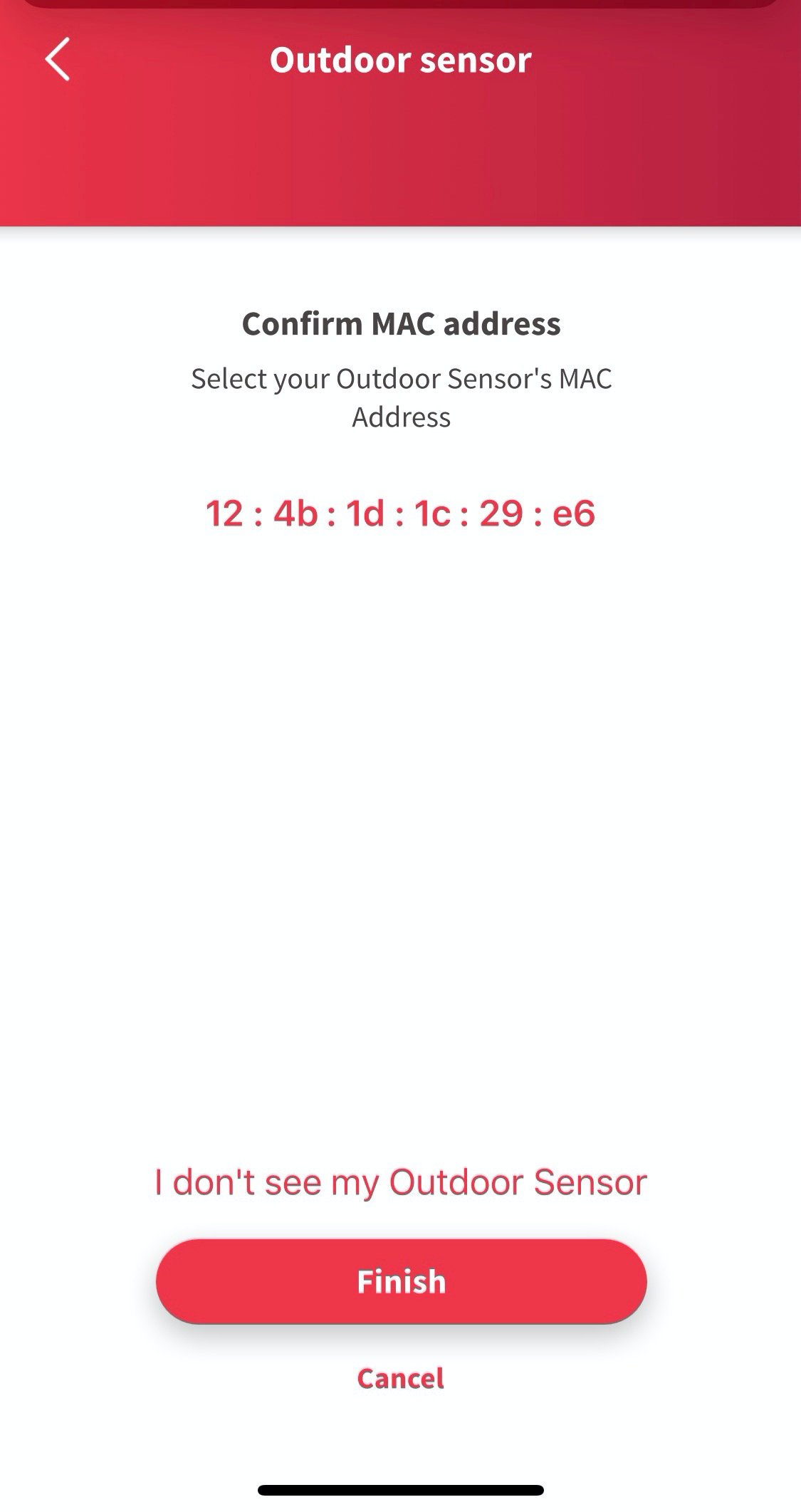Tap the Finish button
801x1512 pixels.
click(x=401, y=1281)
